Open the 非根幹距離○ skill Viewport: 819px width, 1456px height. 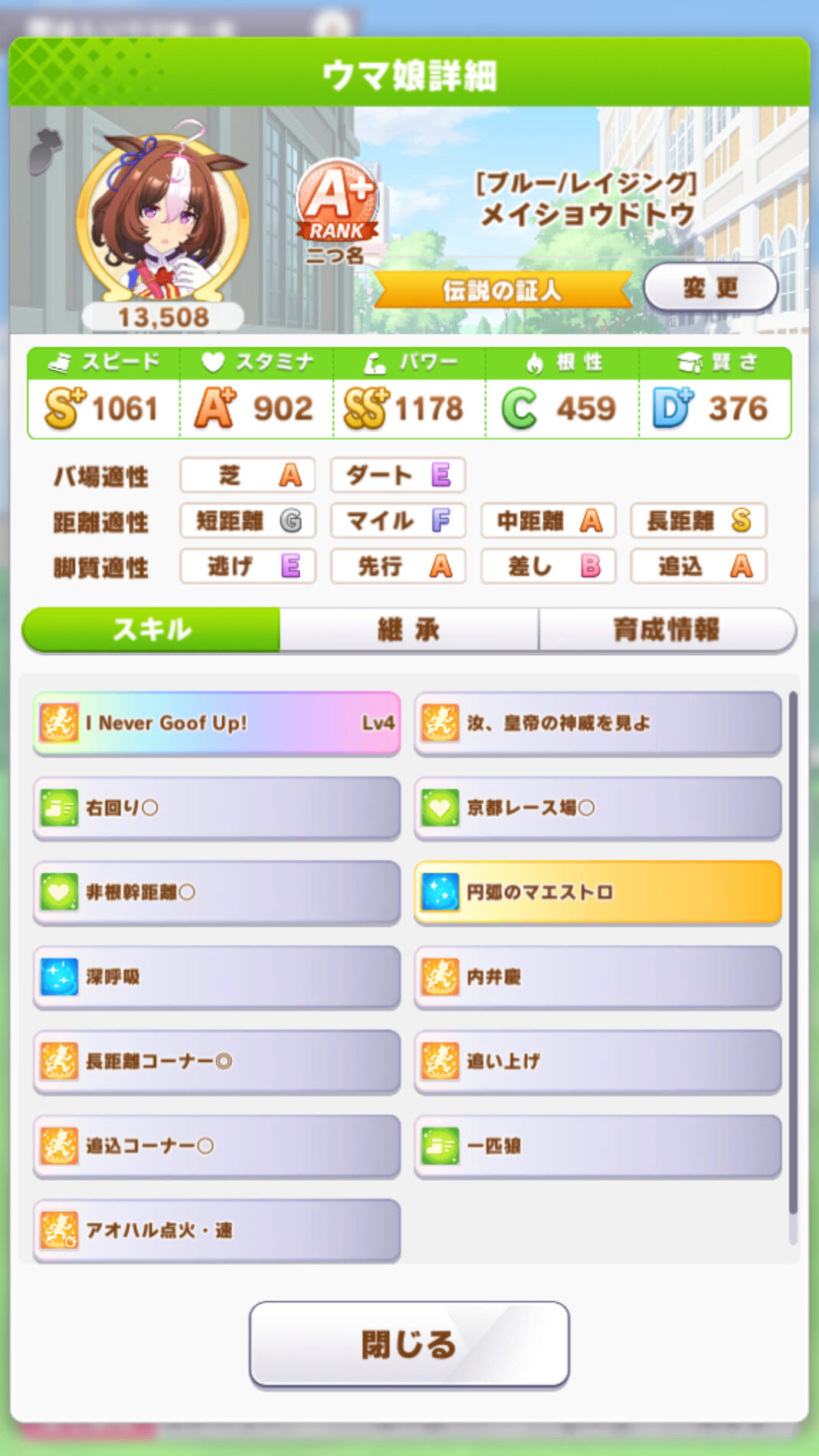pyautogui.click(x=217, y=892)
